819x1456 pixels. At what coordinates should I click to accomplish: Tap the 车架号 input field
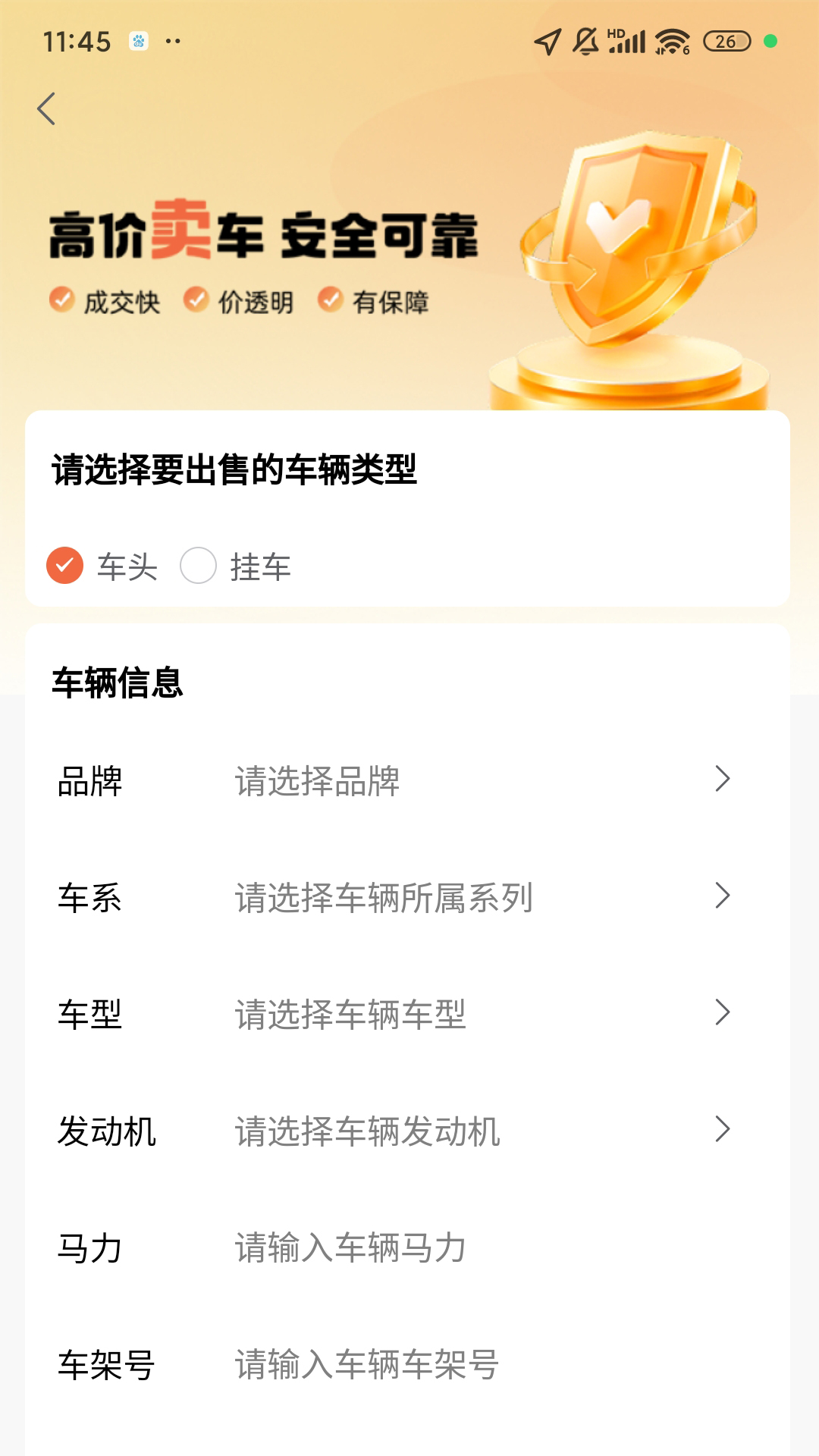(x=478, y=1364)
